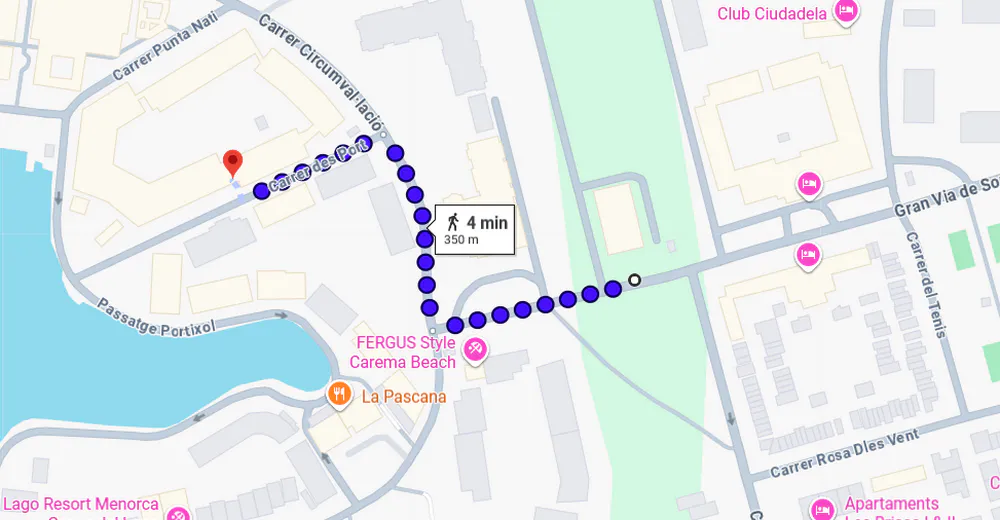Select the 4 min walking route label
This screenshot has width=1000, height=520.
[475, 229]
